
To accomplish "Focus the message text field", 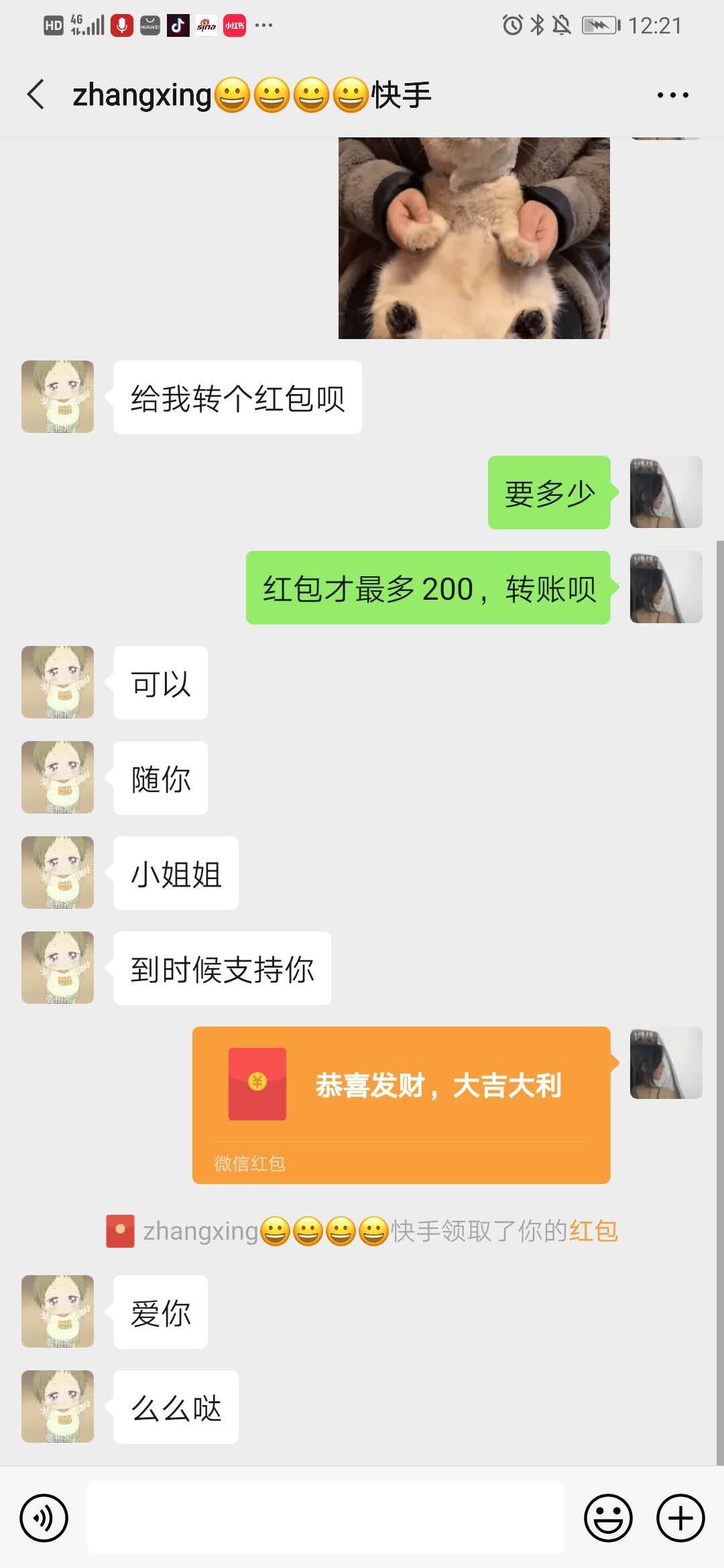I will click(326, 1518).
